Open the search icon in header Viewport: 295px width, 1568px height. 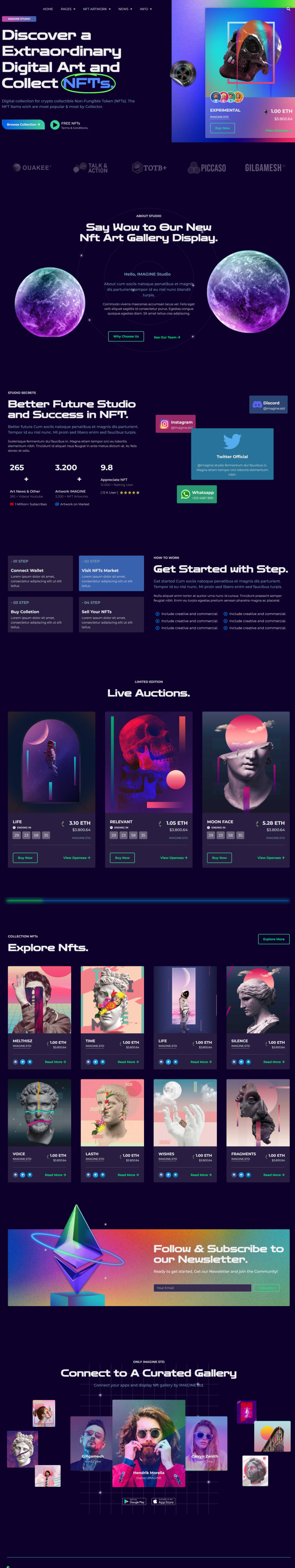pyautogui.click(x=288, y=9)
